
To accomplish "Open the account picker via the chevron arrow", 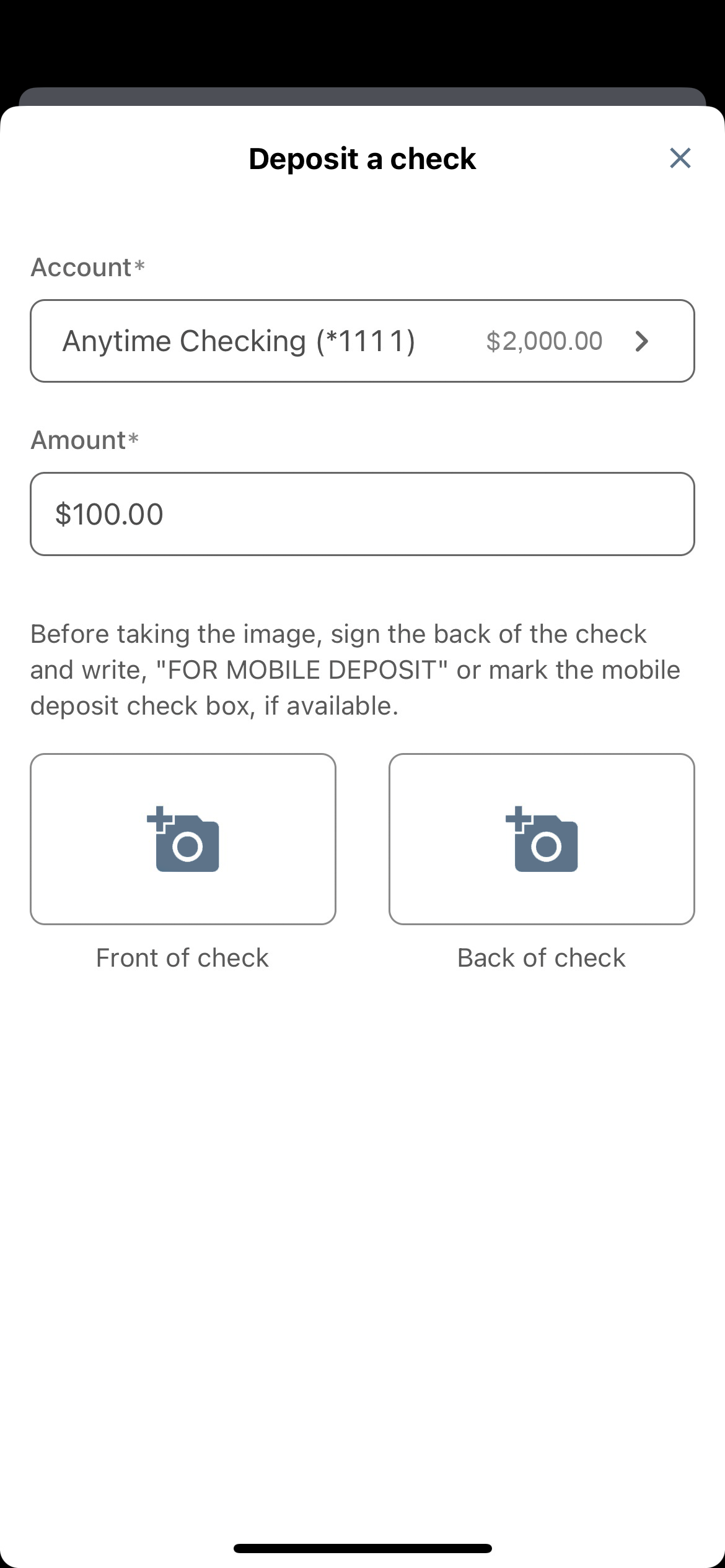I will 643,341.
